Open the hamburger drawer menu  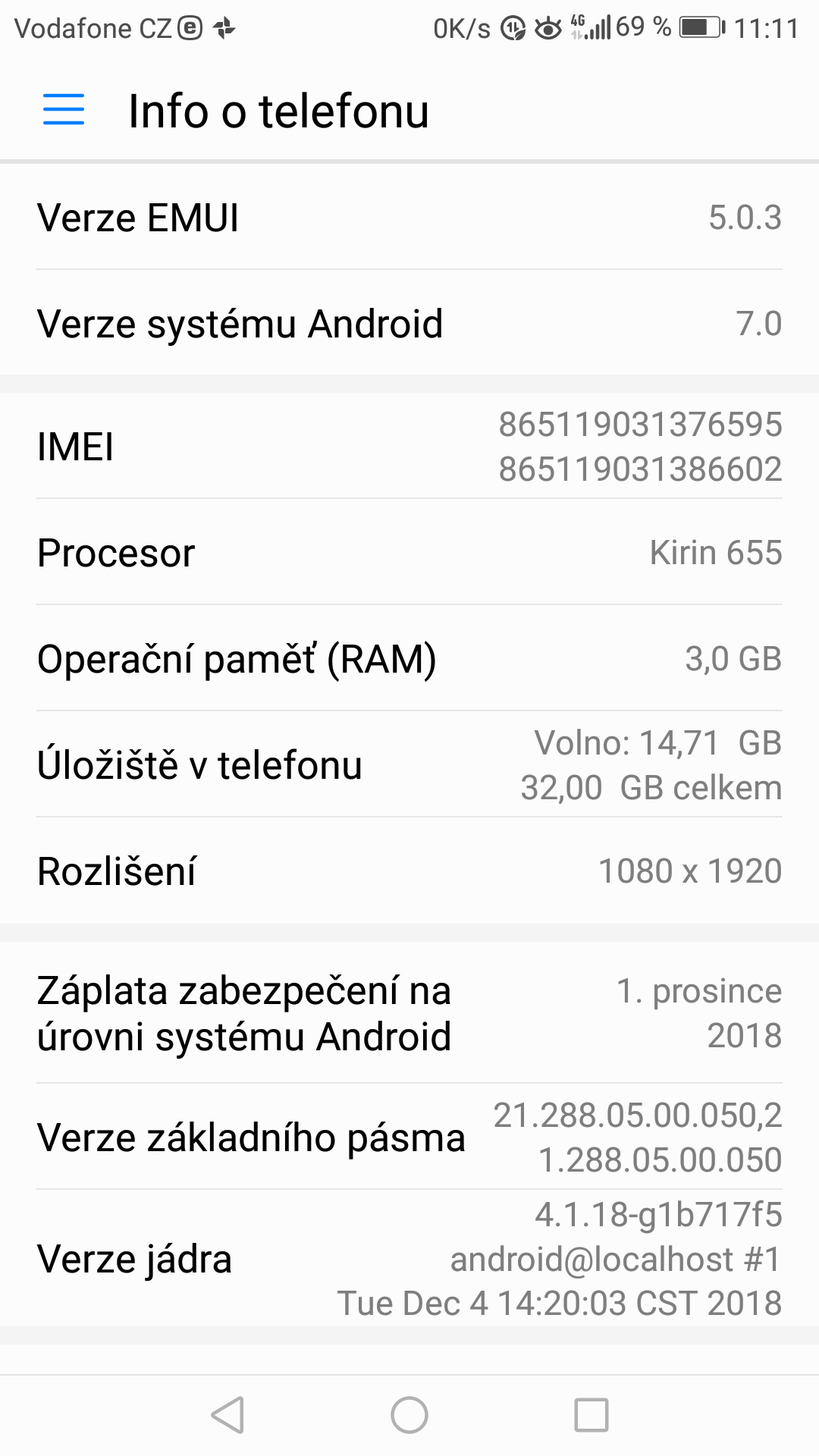click(64, 110)
